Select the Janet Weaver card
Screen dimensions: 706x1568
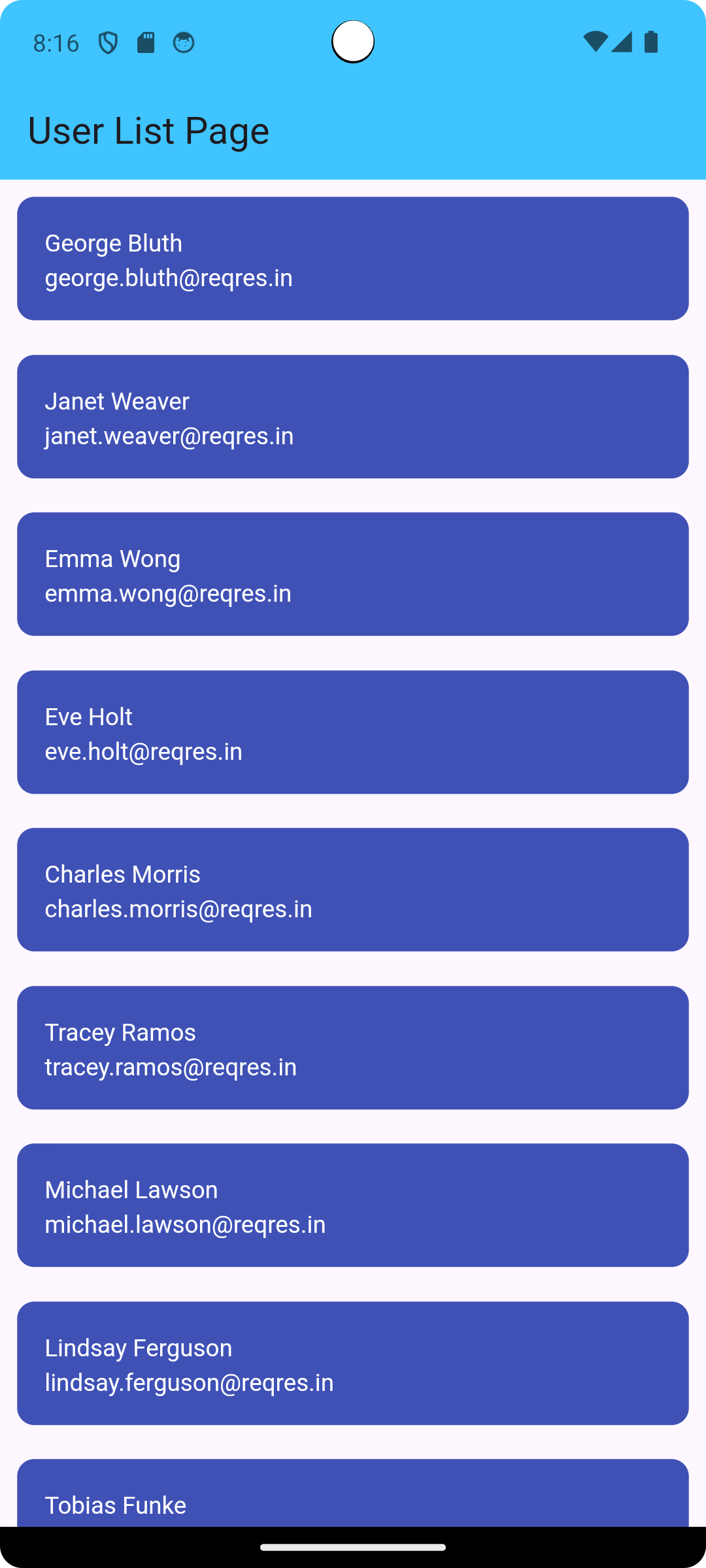pos(353,417)
